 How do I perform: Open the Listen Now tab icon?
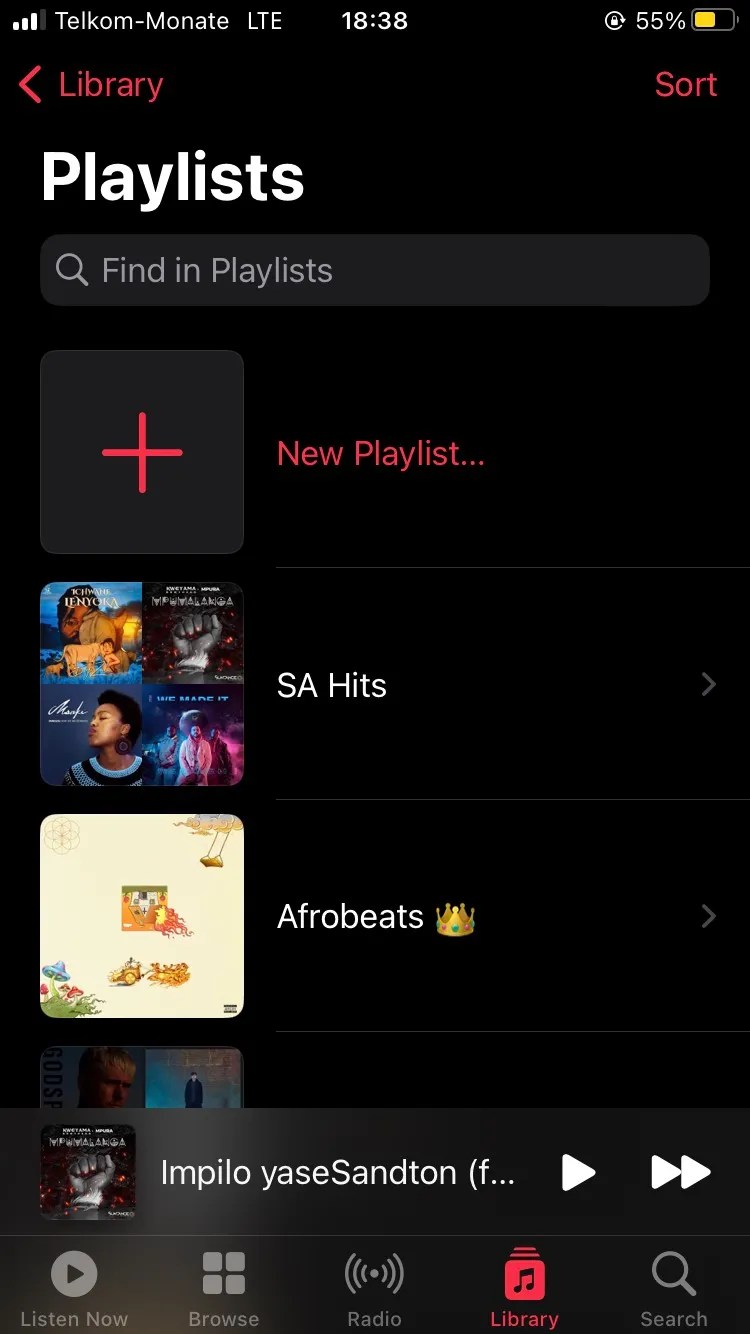click(73, 1274)
